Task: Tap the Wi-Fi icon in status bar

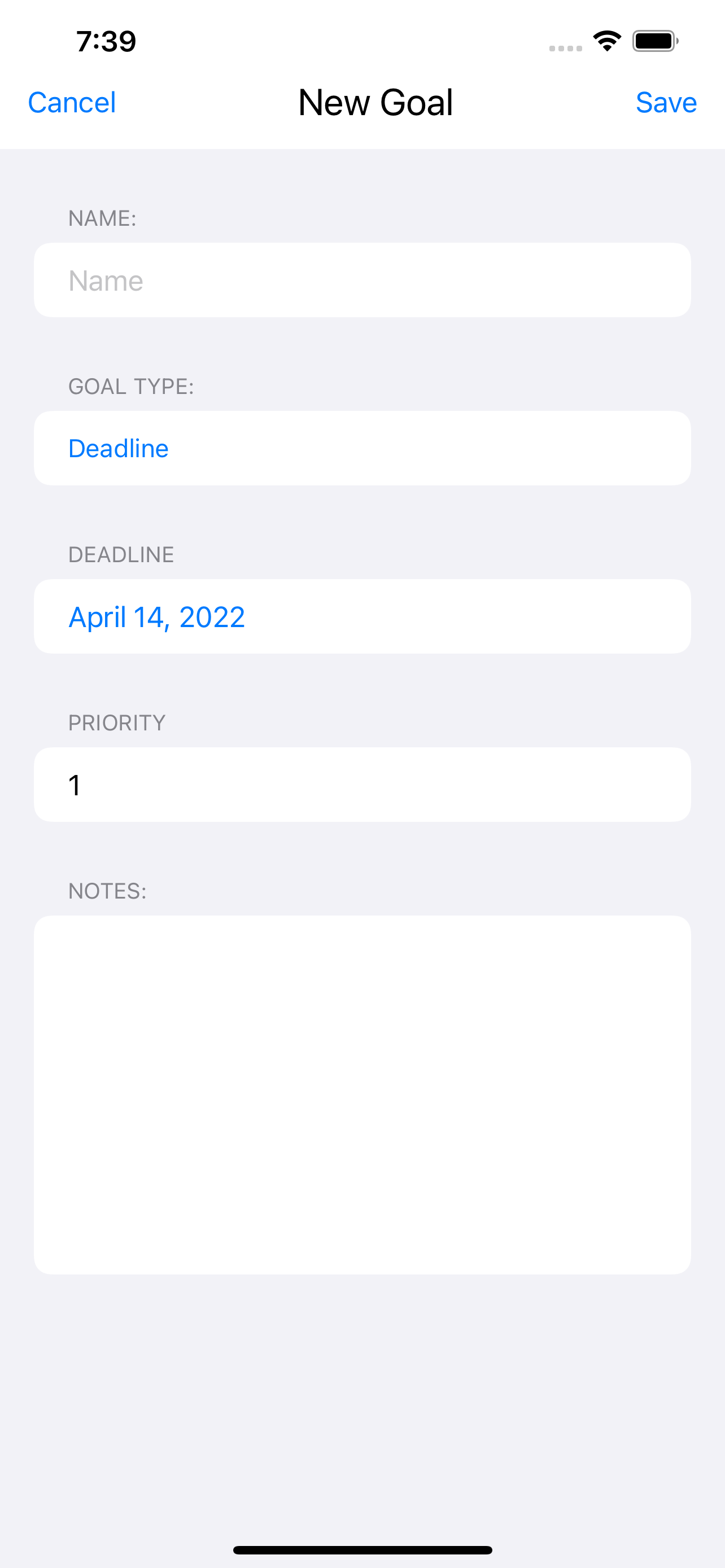Action: point(606,40)
